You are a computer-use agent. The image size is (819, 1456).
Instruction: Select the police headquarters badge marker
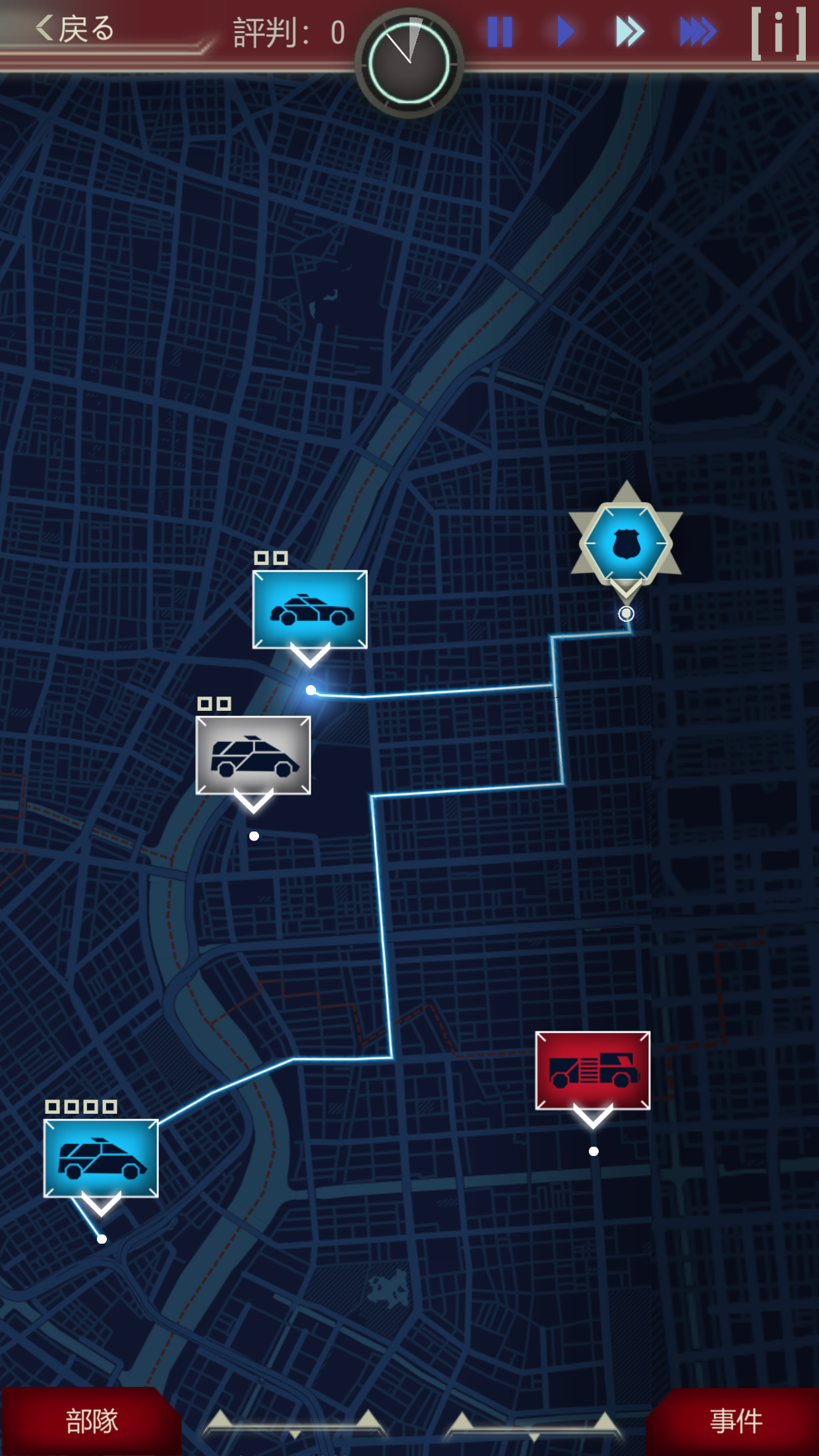point(626,543)
